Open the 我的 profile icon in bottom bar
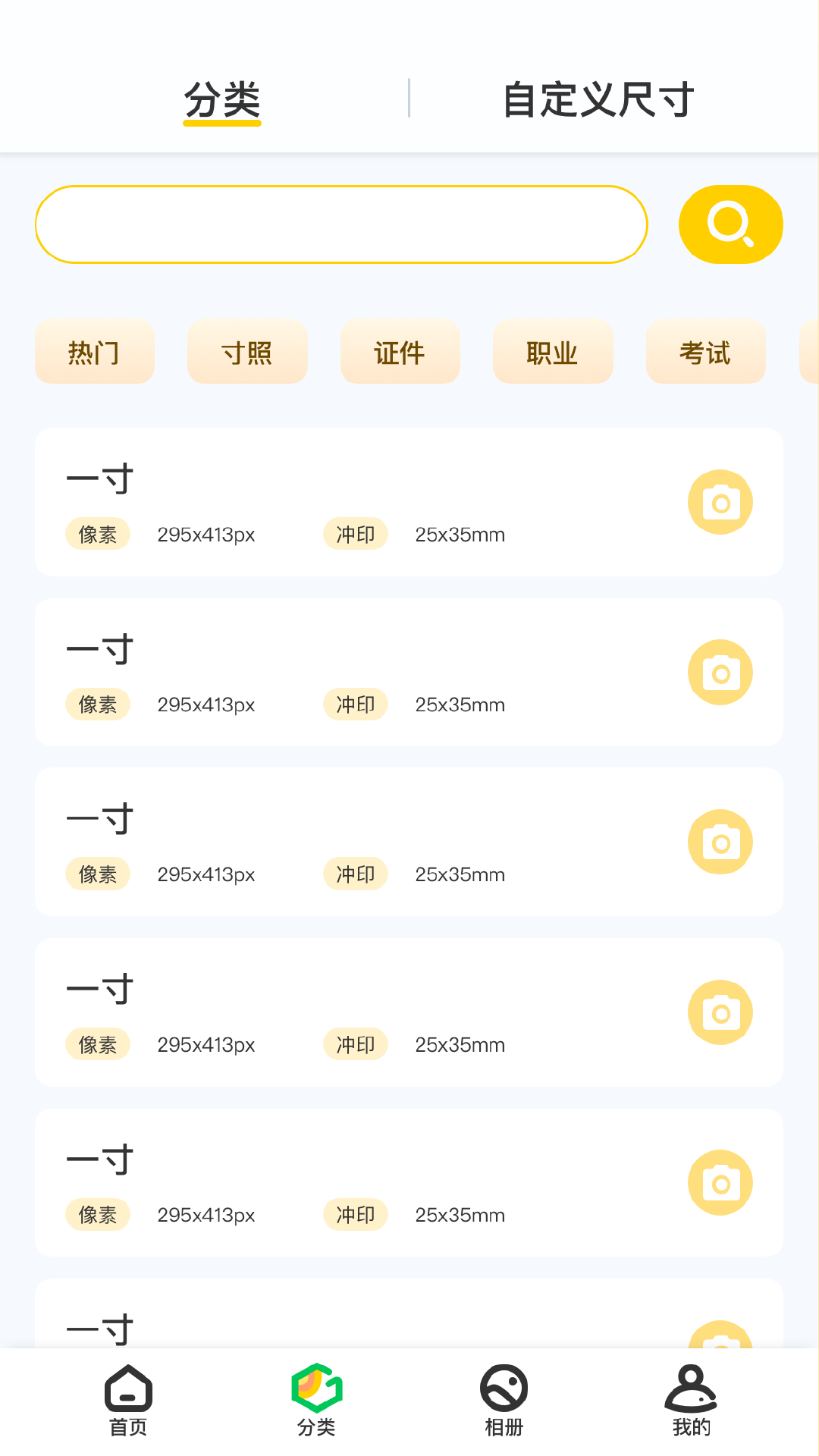The width and height of the screenshot is (819, 1456). point(691,1401)
